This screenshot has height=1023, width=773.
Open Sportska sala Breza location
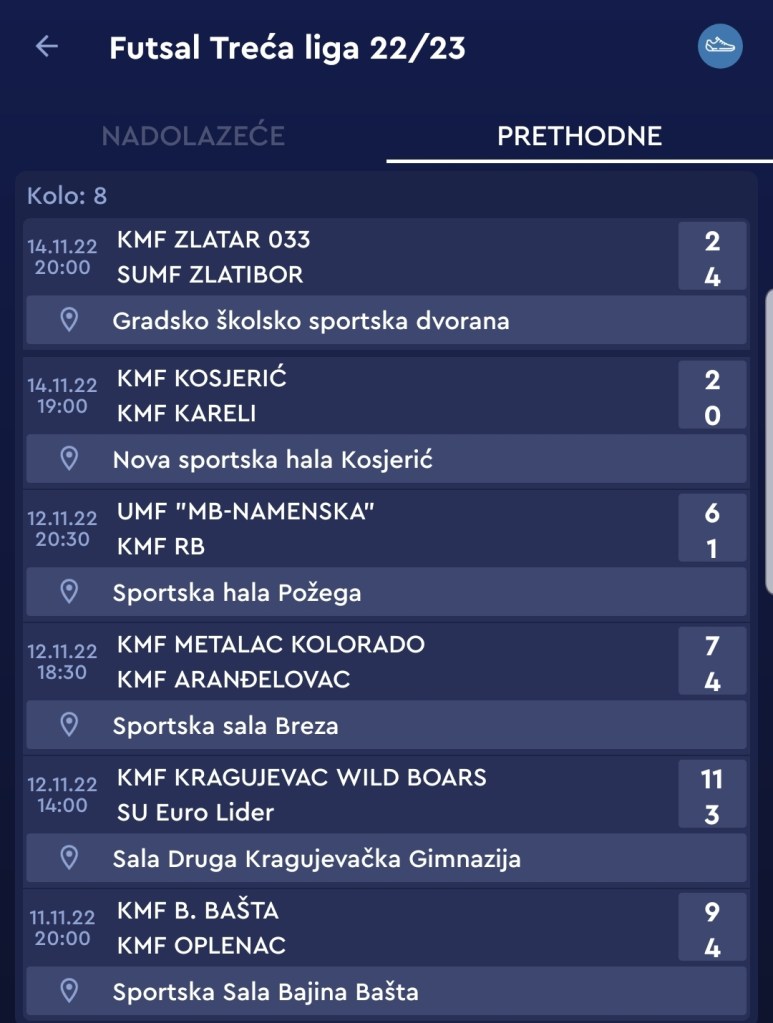tap(385, 726)
